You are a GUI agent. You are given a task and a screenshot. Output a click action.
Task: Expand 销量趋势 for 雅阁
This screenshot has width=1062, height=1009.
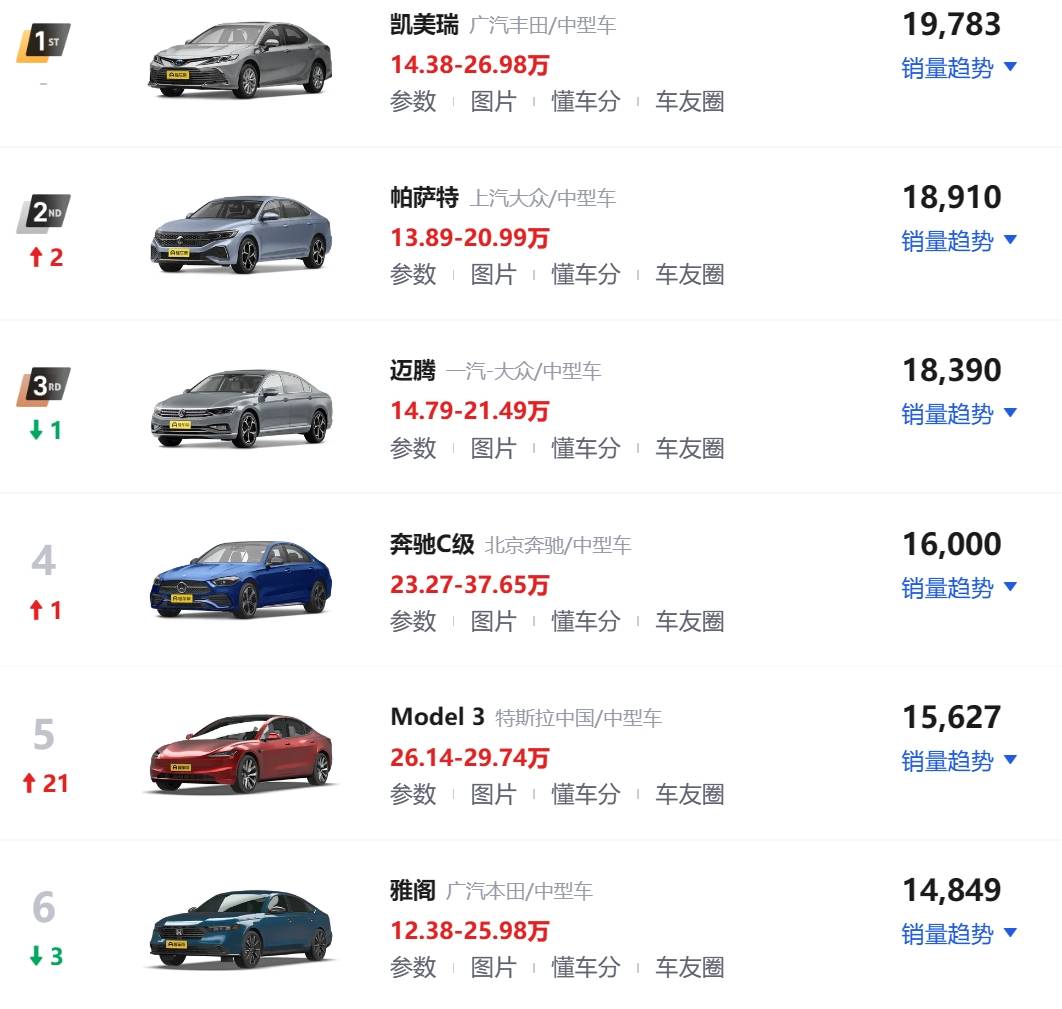pyautogui.click(x=958, y=934)
